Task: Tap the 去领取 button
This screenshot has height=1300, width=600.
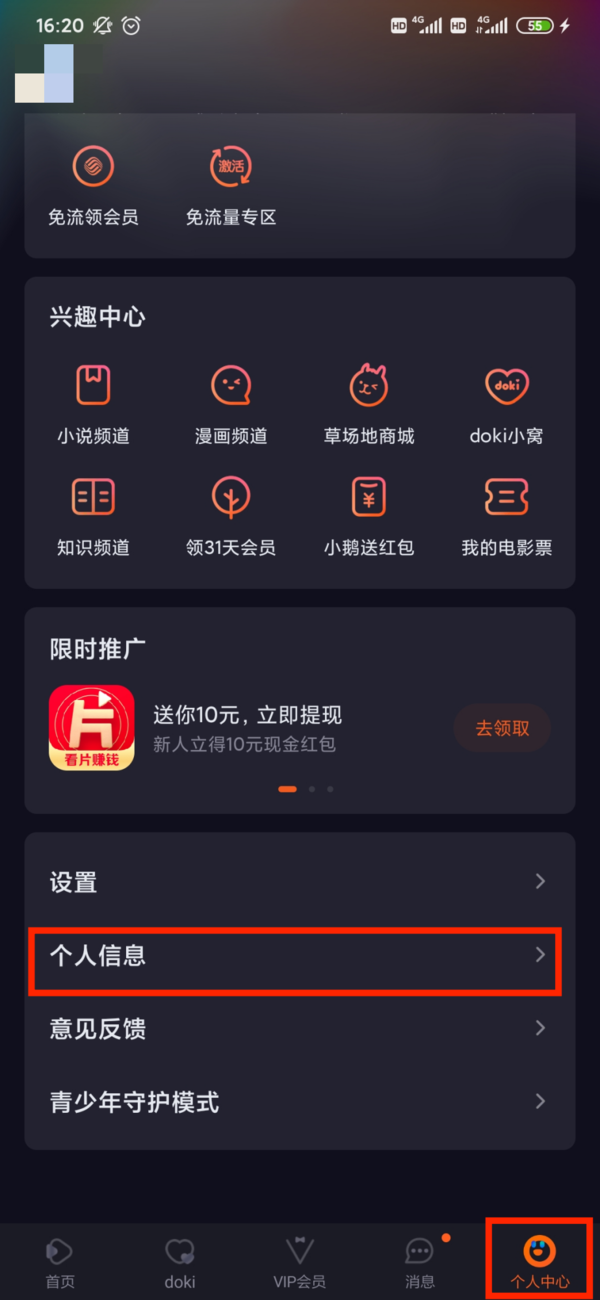Action: [502, 728]
